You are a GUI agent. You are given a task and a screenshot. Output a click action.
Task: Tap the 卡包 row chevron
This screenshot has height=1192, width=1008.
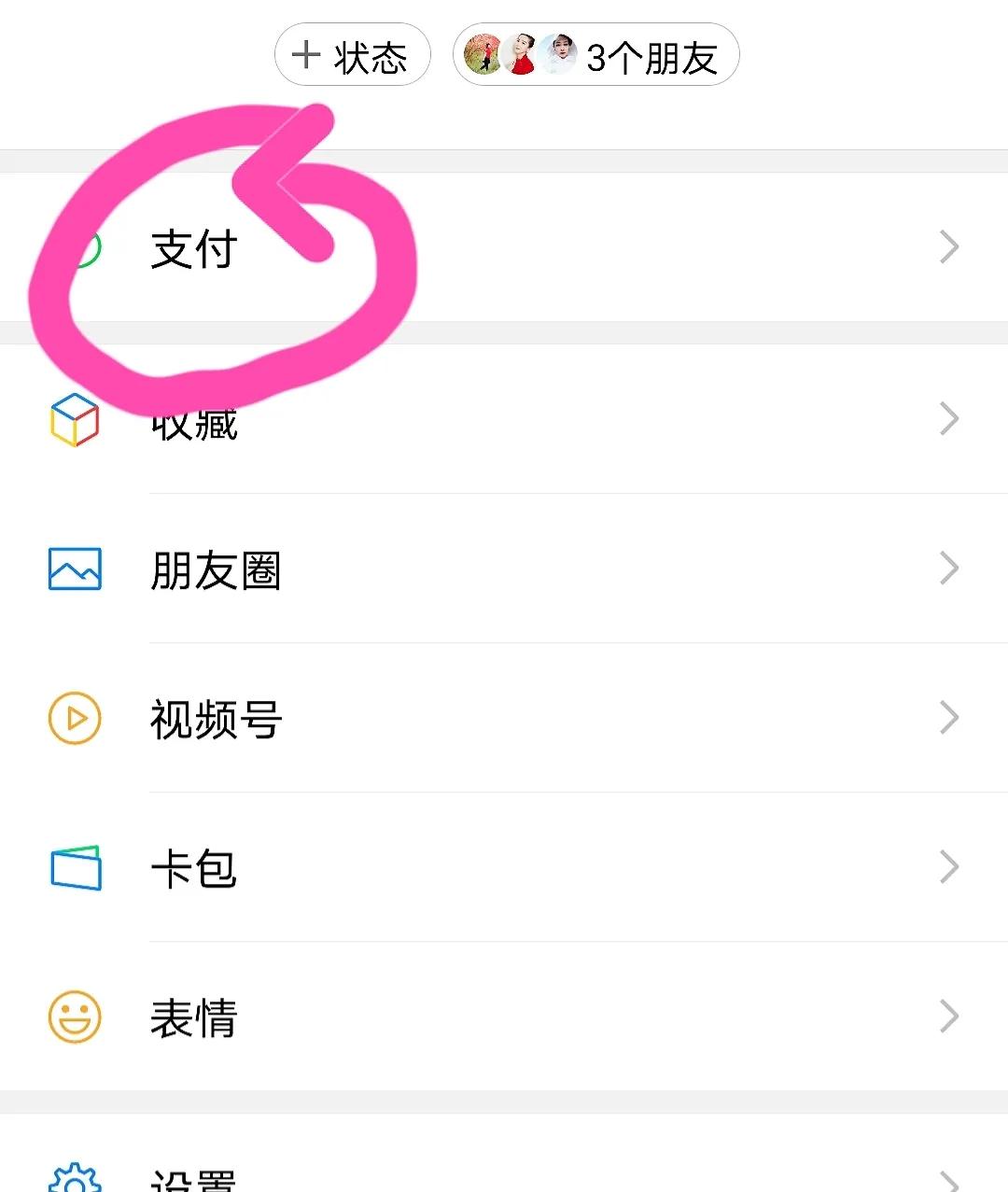click(x=949, y=868)
